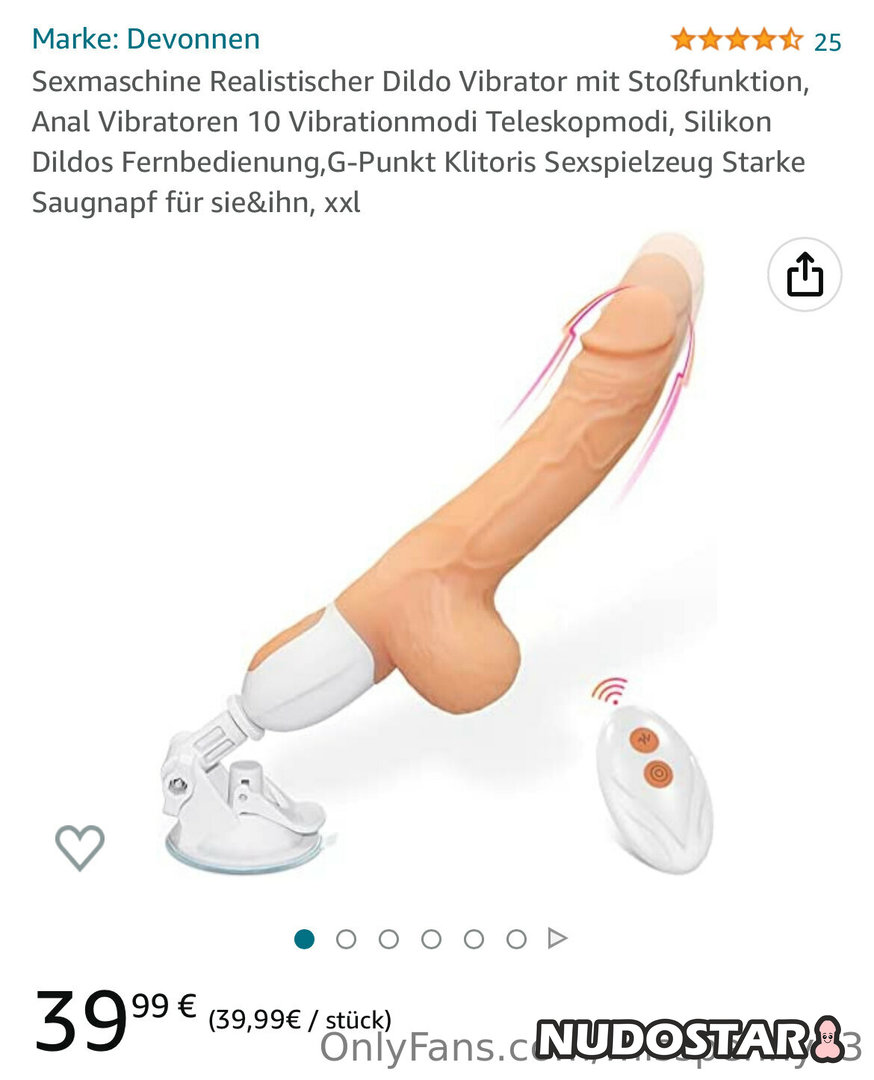874x1080 pixels.
Task: Jump to second image dot
Action: click(347, 939)
